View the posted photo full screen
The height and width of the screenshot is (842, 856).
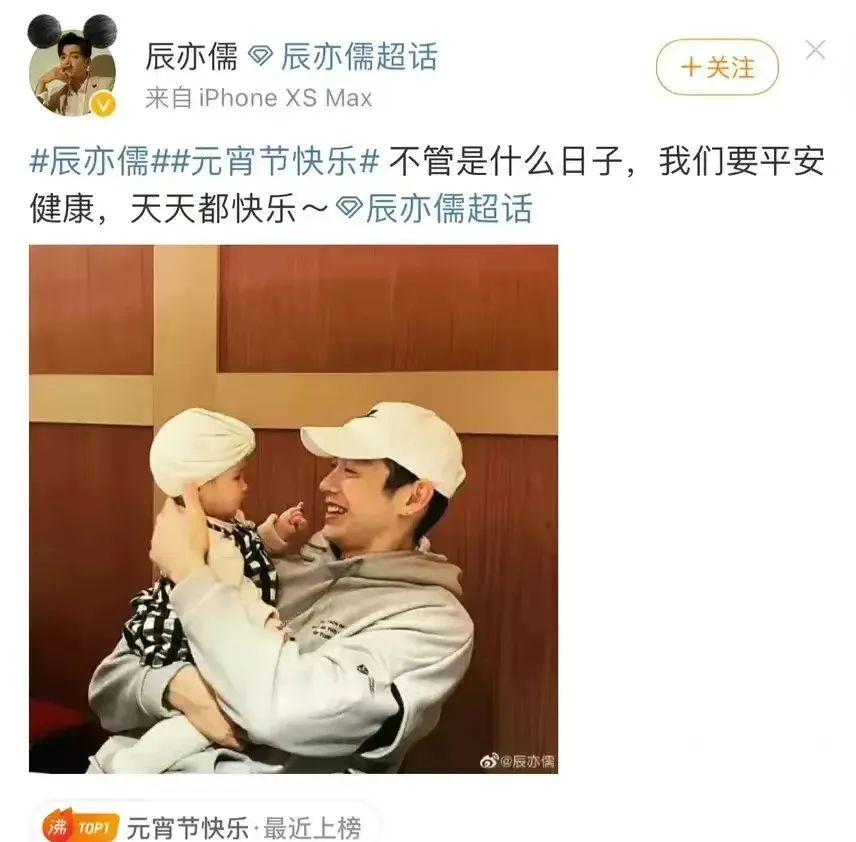(x=293, y=508)
